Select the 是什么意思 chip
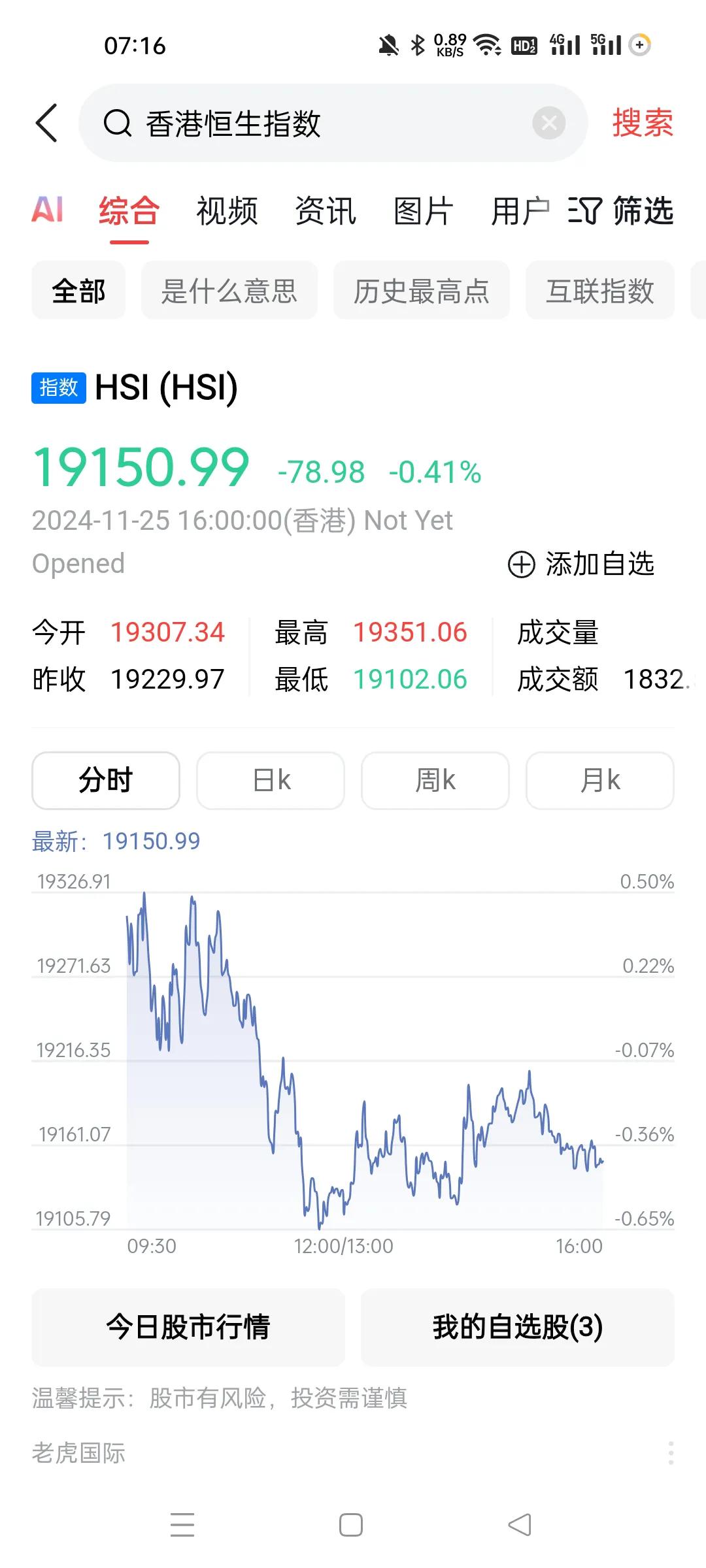706x1568 pixels. coord(229,290)
